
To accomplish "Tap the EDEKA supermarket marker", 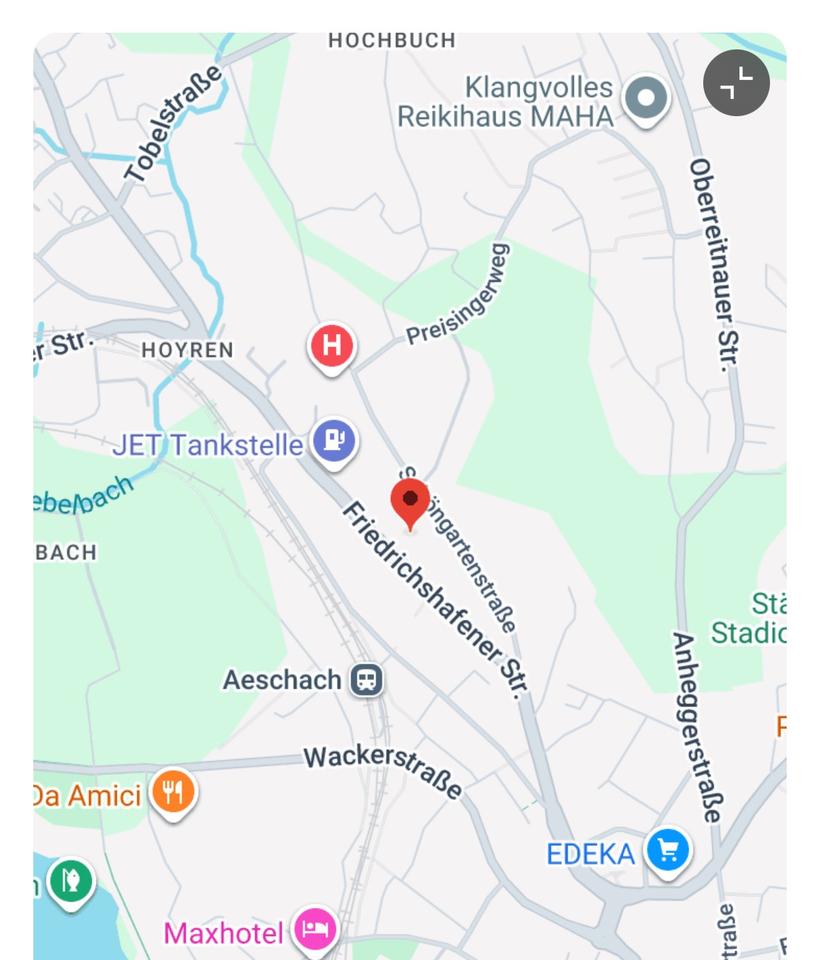I will [667, 852].
